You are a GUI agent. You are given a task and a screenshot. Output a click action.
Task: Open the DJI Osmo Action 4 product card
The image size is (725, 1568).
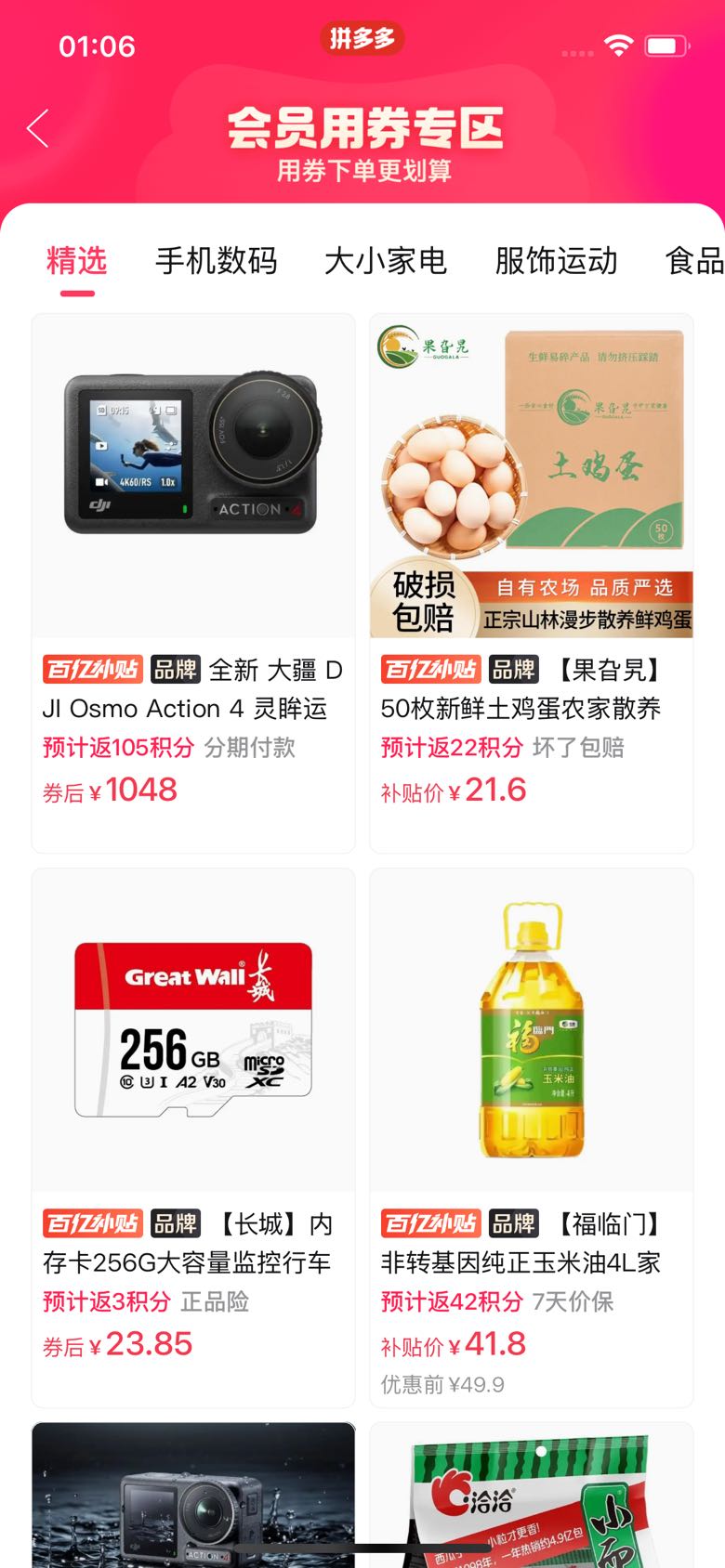pos(193,583)
